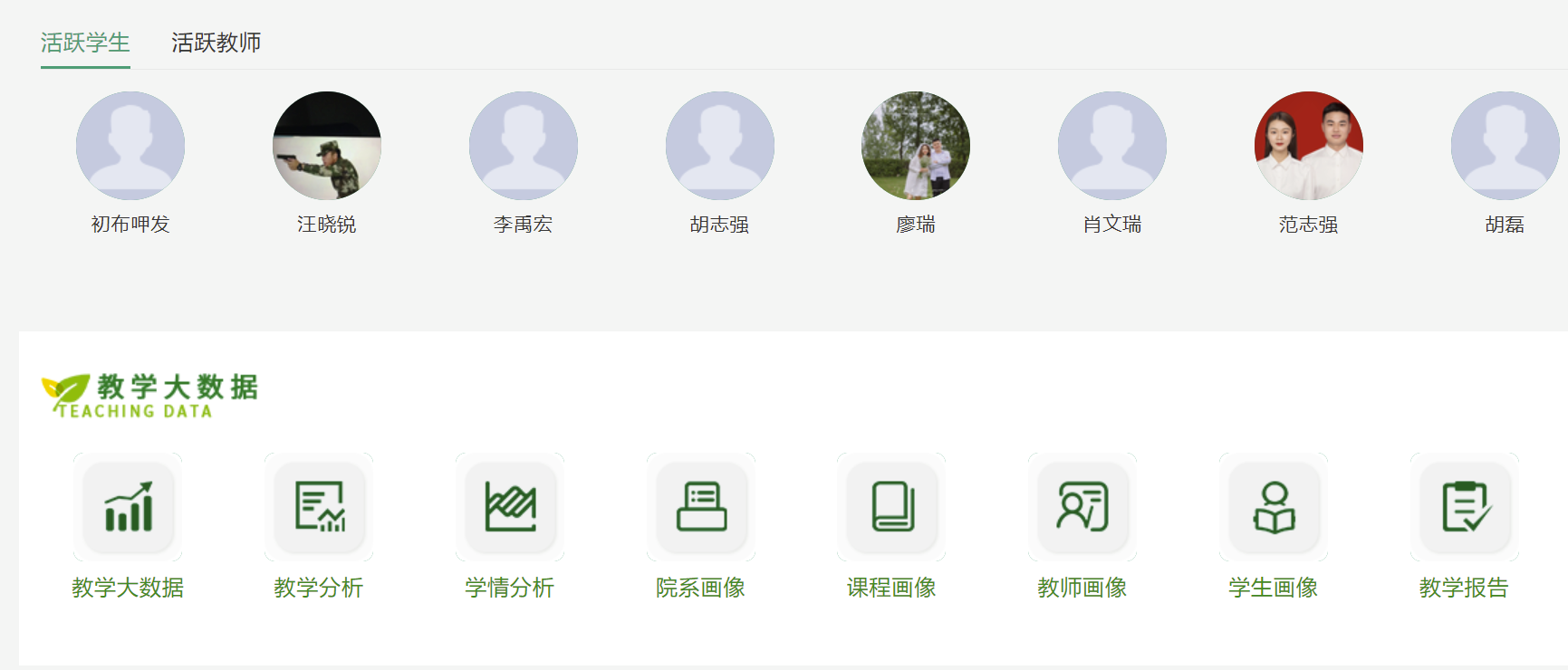View the 教学报告 reports
Image resolution: width=1568 pixels, height=670 pixels.
(1465, 507)
